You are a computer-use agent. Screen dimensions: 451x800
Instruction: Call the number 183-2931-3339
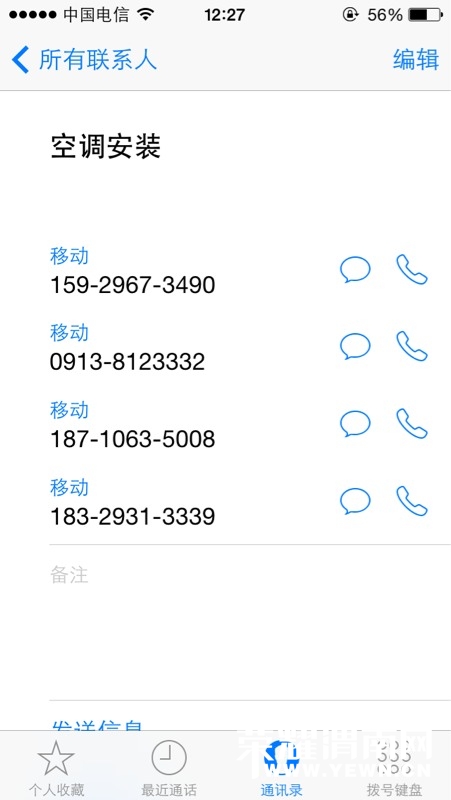coord(412,501)
